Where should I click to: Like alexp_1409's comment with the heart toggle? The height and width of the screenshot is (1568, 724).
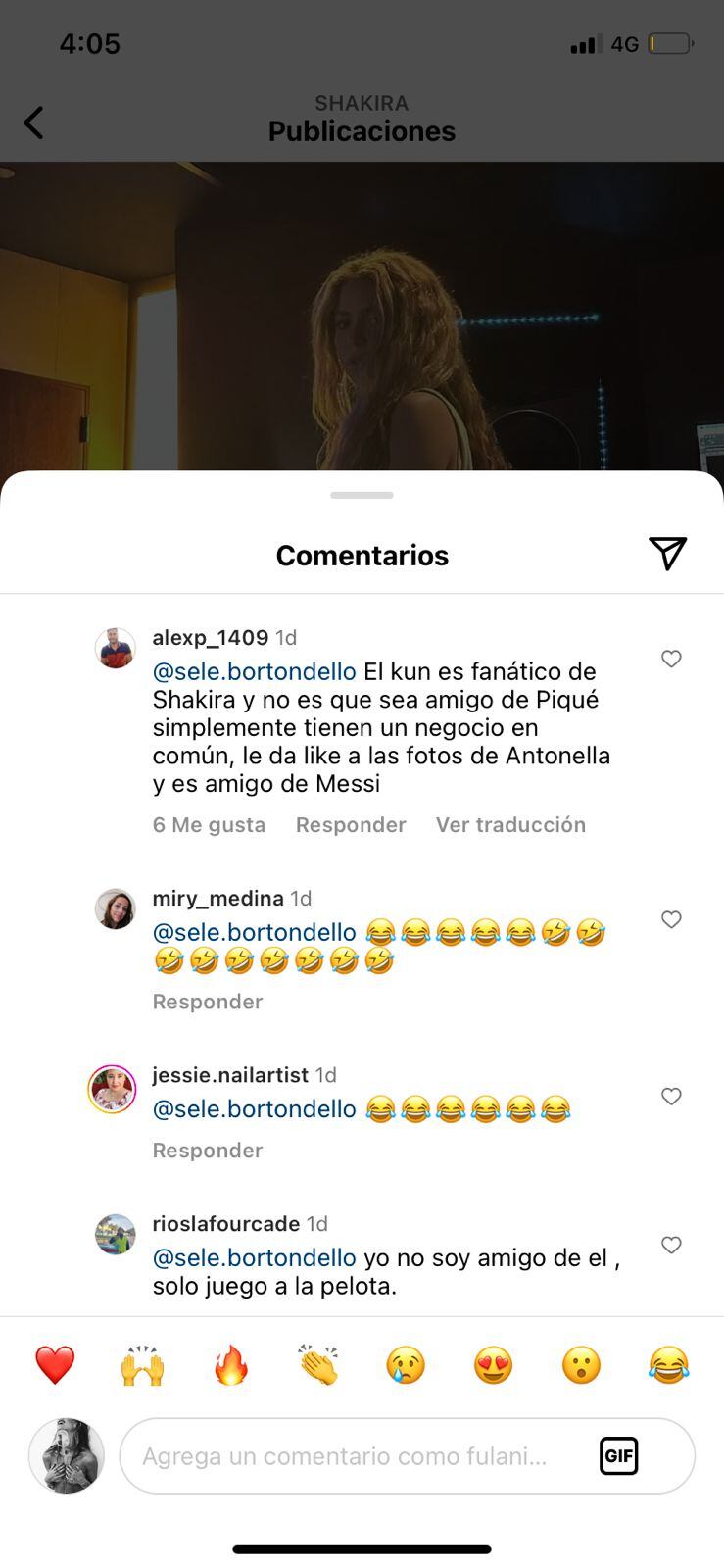point(671,659)
